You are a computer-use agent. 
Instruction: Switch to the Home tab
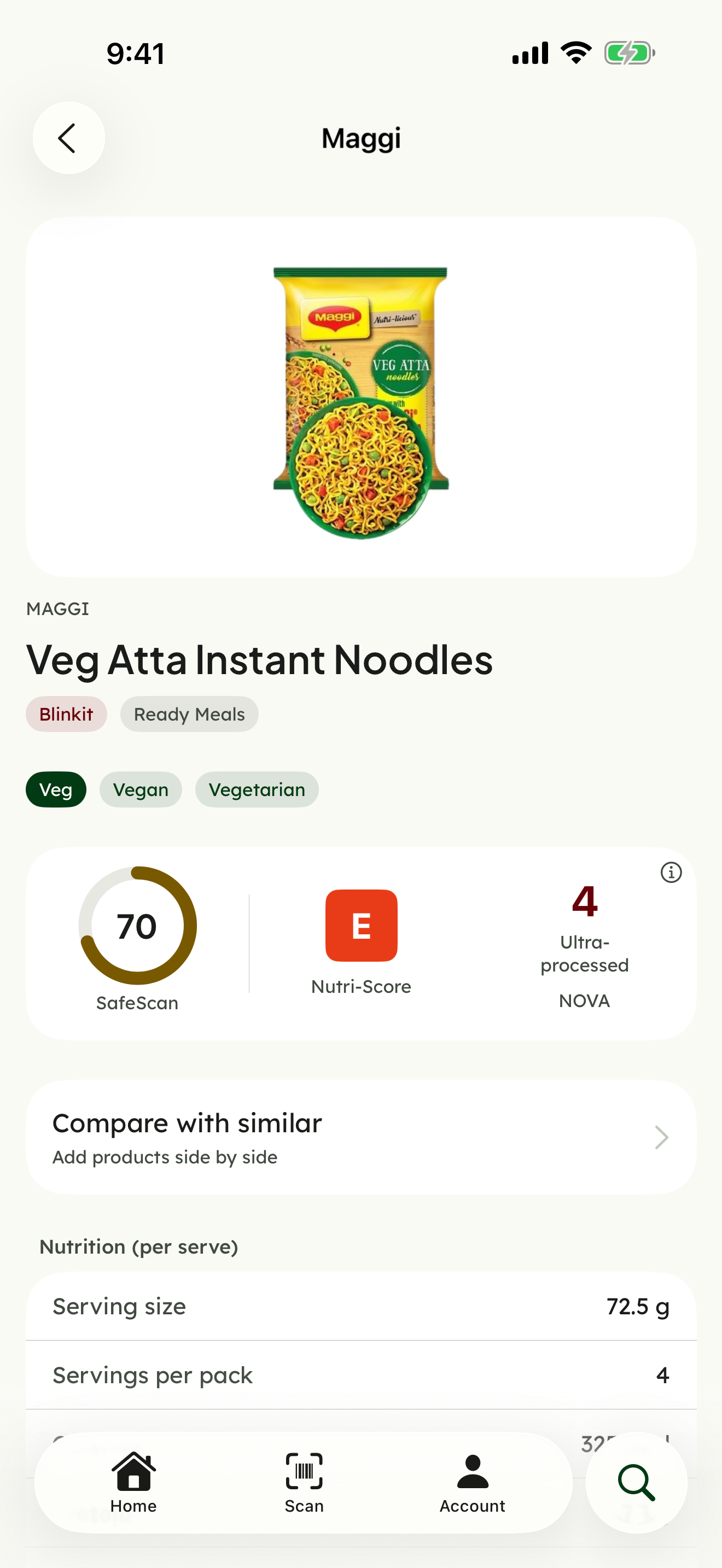point(133,1483)
